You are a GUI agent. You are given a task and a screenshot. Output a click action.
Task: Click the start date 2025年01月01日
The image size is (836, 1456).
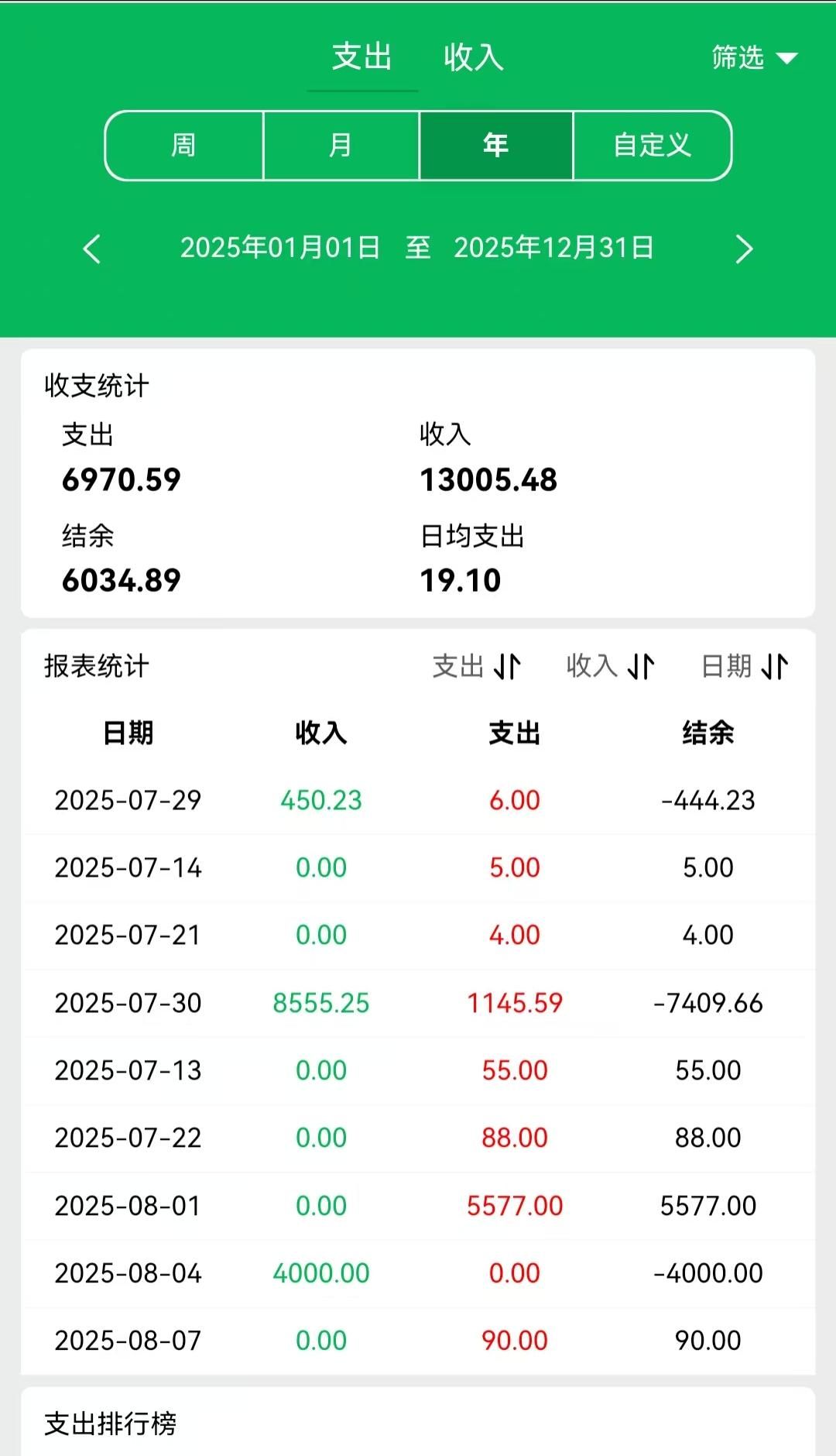pyautogui.click(x=280, y=249)
